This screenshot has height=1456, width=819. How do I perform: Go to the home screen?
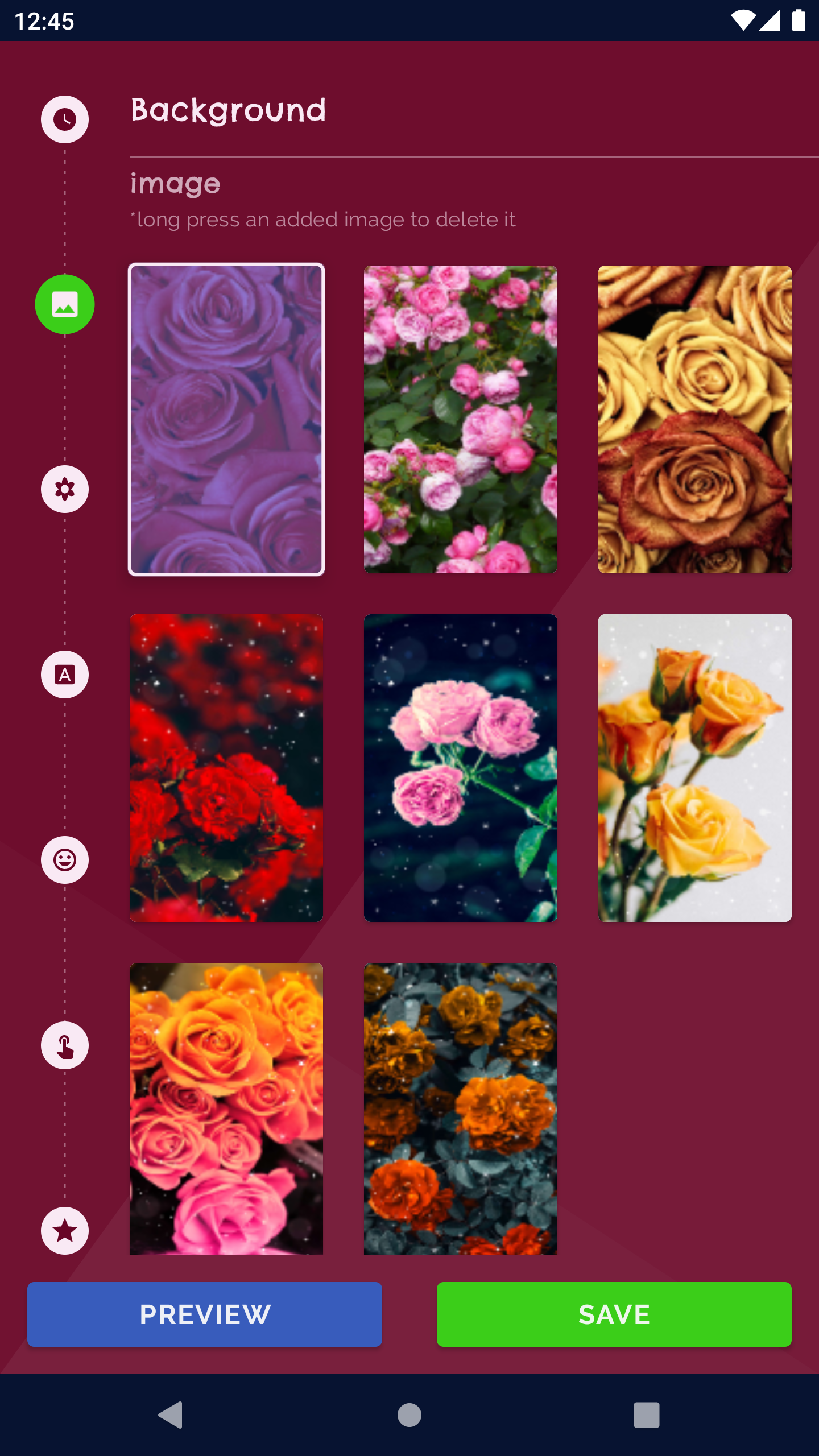[409, 1414]
